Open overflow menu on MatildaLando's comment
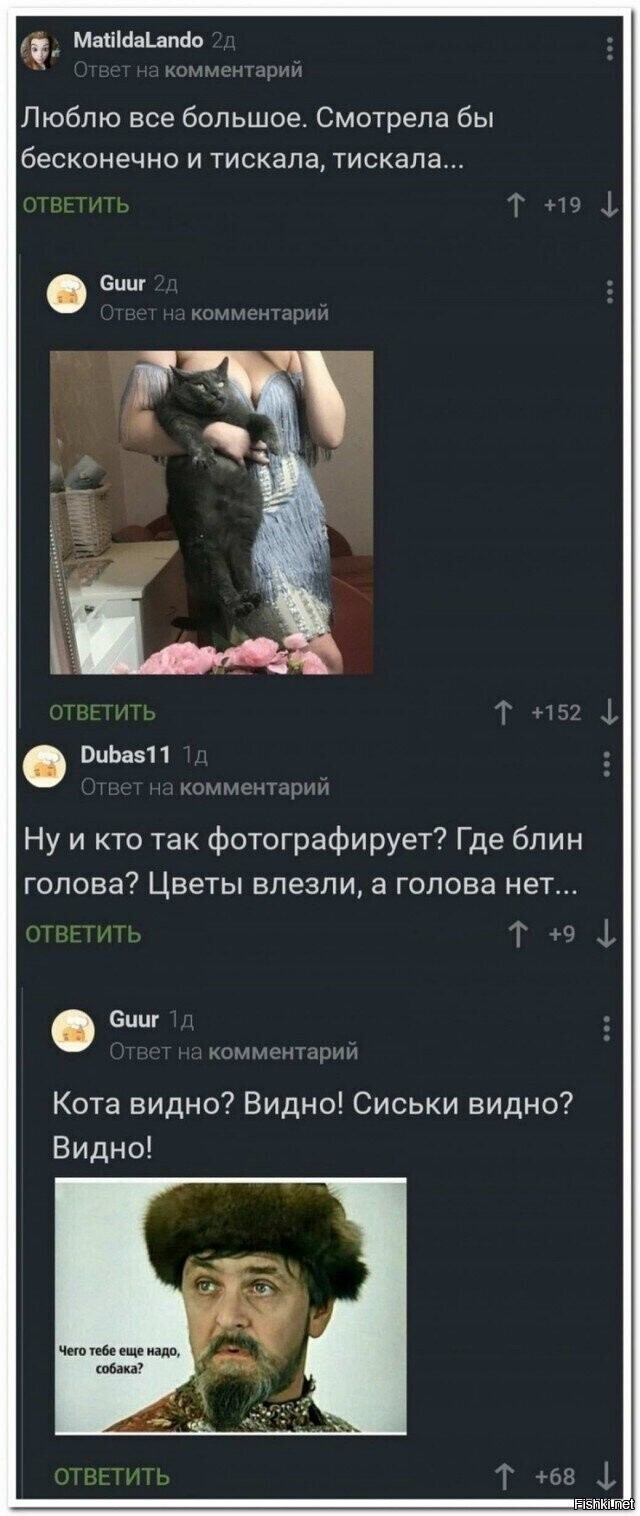The height and width of the screenshot is (1516, 640). pyautogui.click(x=611, y=49)
